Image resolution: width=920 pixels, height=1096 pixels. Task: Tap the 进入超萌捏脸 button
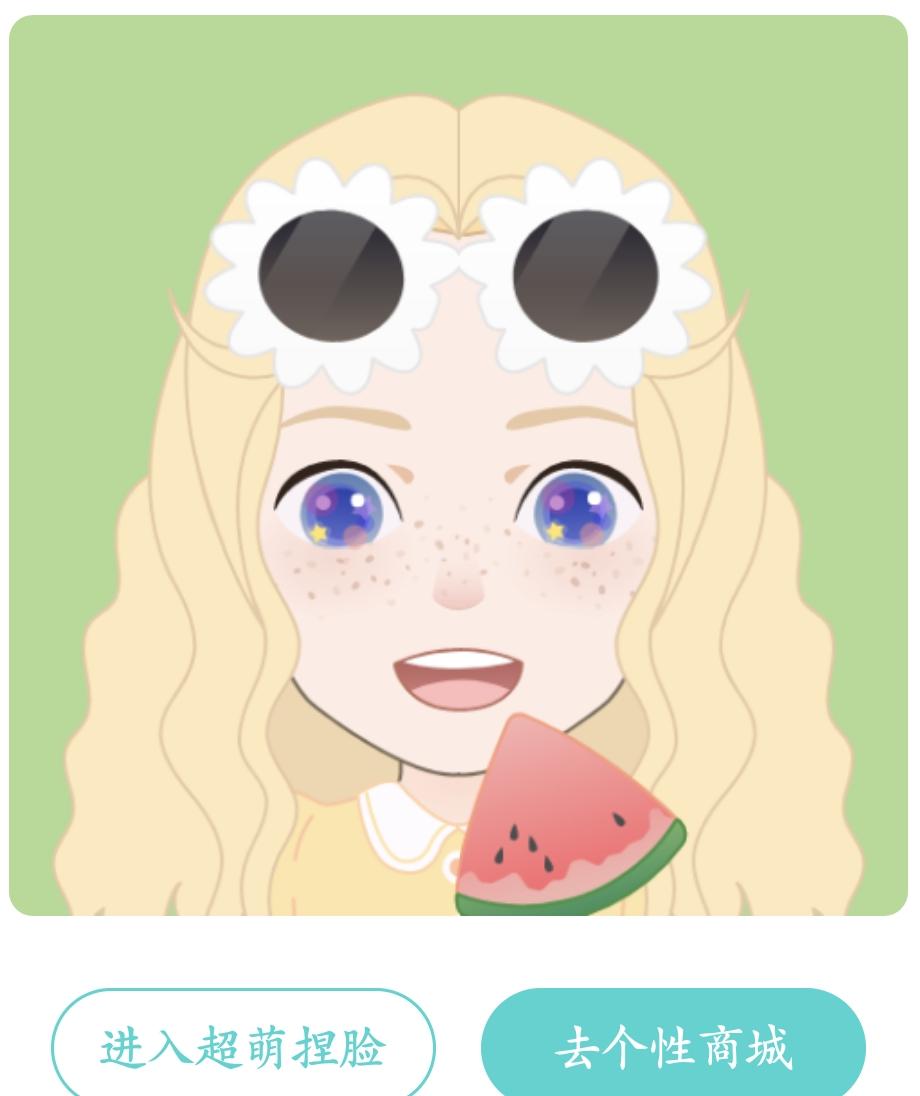[x=243, y=1047]
